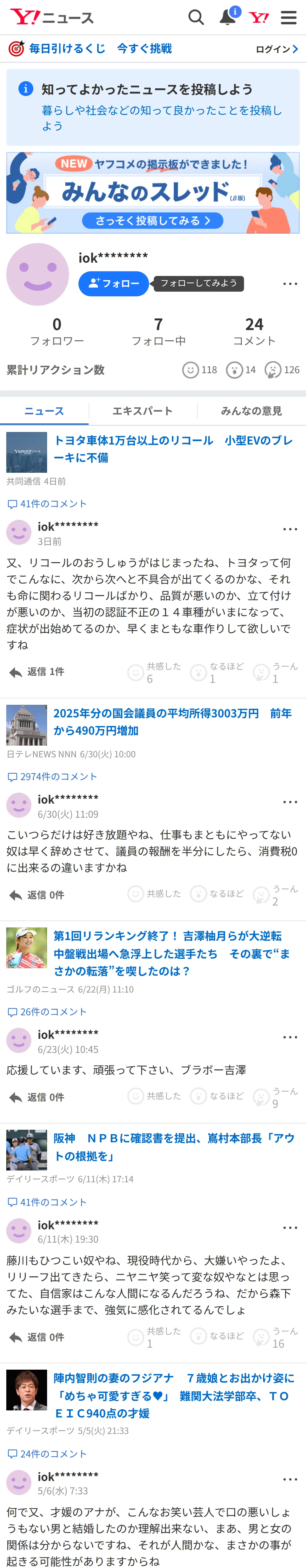This screenshot has height=1568, width=306.
Task: Open the トヨタ車体 recall article
Action: point(174,449)
